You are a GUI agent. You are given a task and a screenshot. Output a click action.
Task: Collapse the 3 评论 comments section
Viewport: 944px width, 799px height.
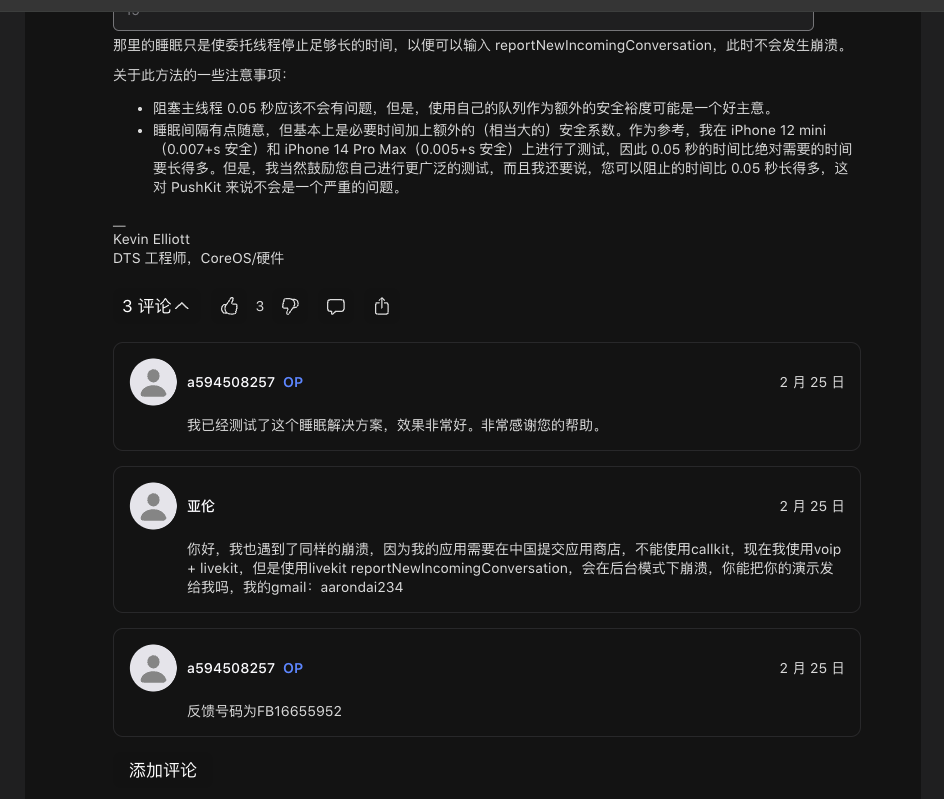(155, 306)
